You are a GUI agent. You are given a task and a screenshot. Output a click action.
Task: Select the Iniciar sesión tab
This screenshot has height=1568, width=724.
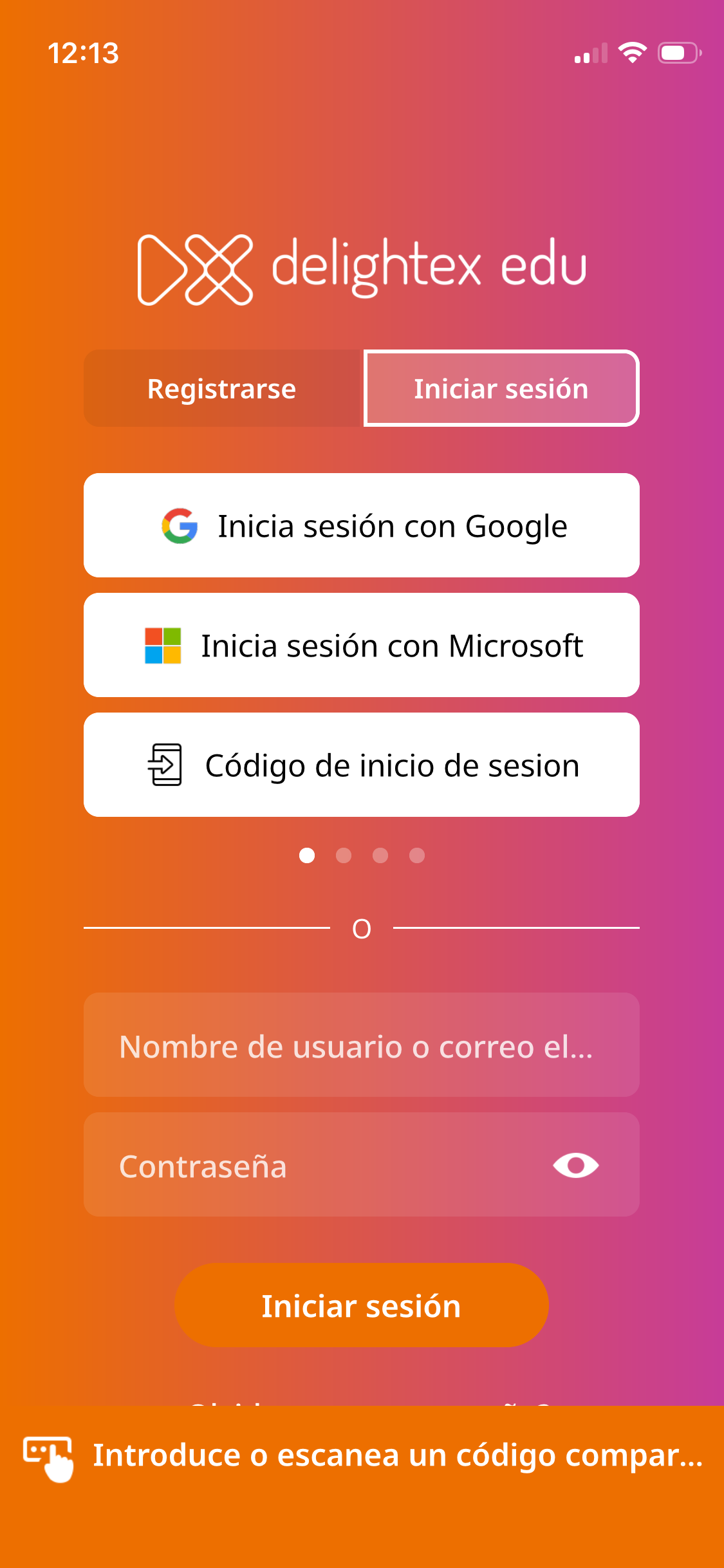tap(501, 389)
